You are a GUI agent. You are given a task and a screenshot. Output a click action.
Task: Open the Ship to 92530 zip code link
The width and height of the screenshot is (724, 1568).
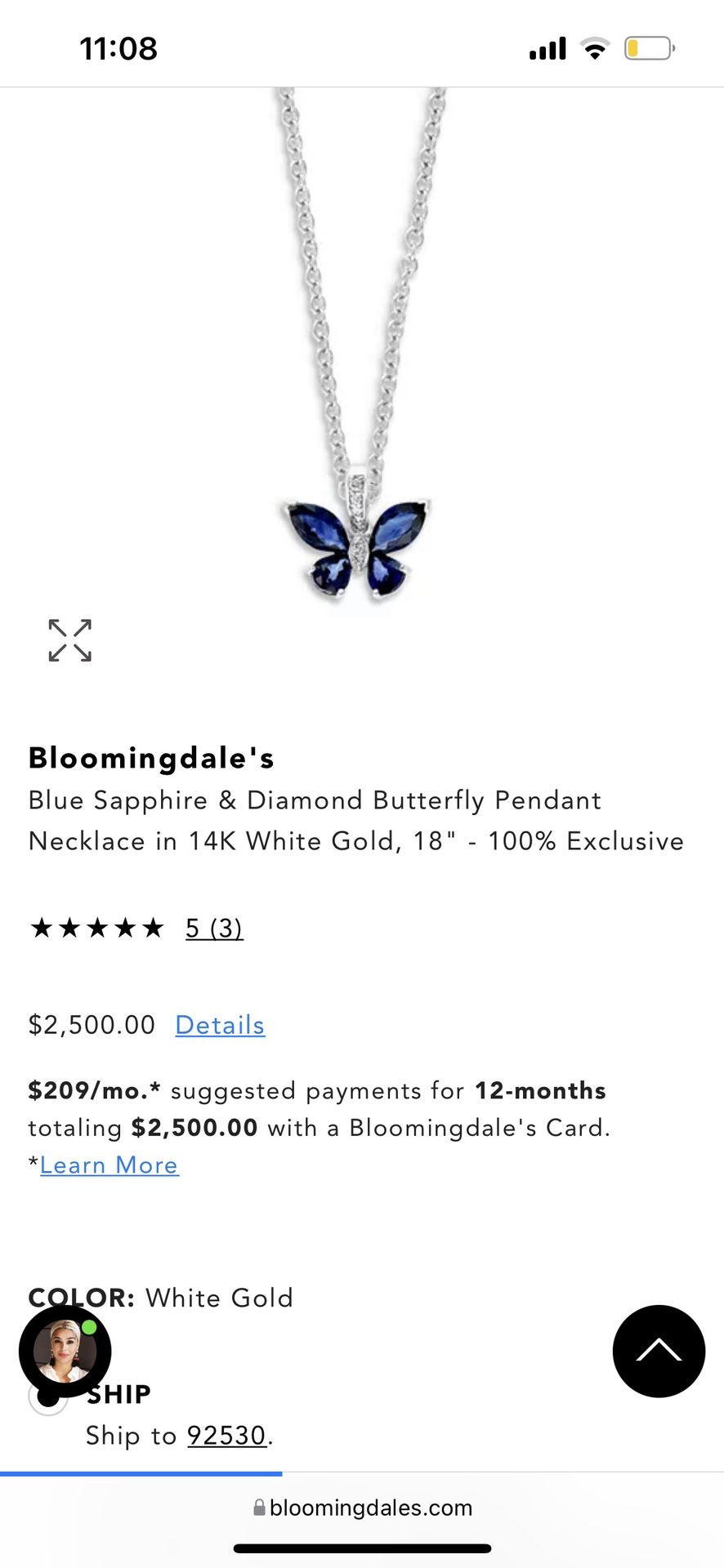(226, 1436)
